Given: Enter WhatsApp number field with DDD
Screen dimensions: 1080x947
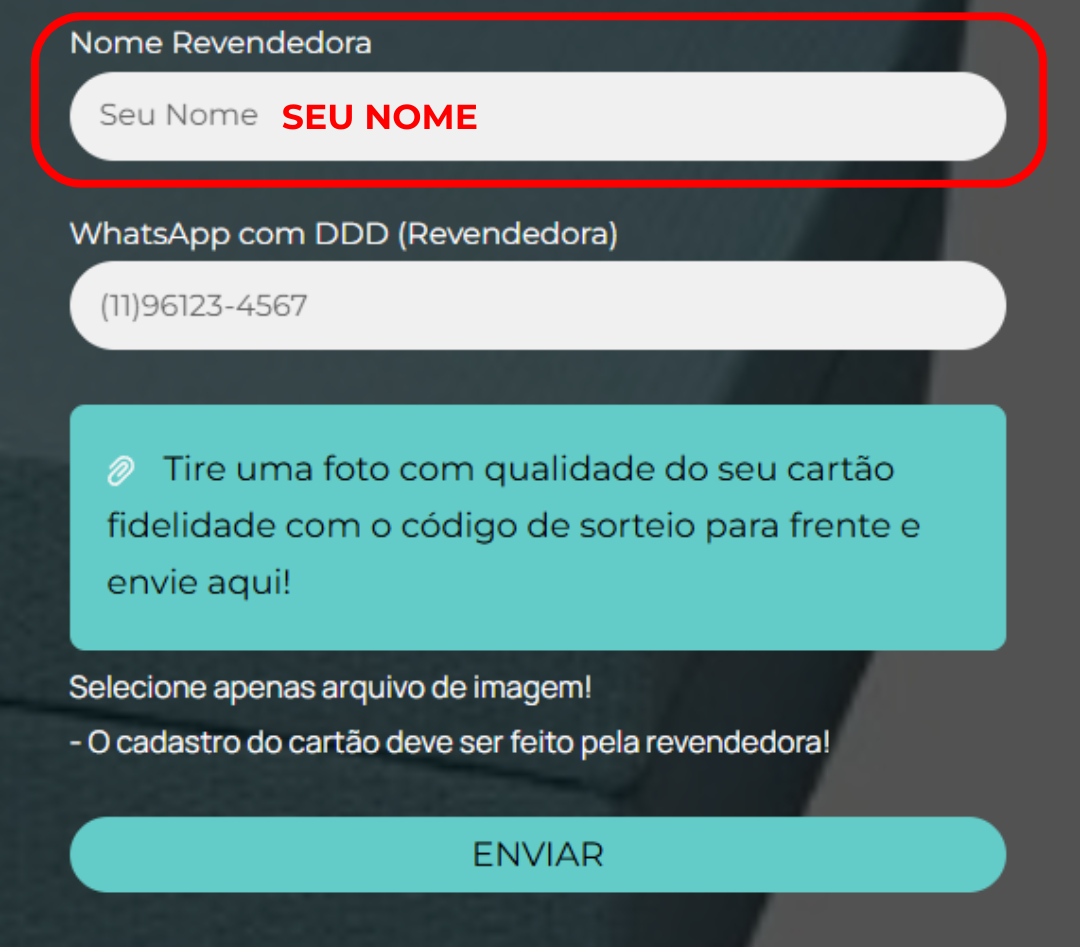Looking at the screenshot, I should (x=537, y=306).
